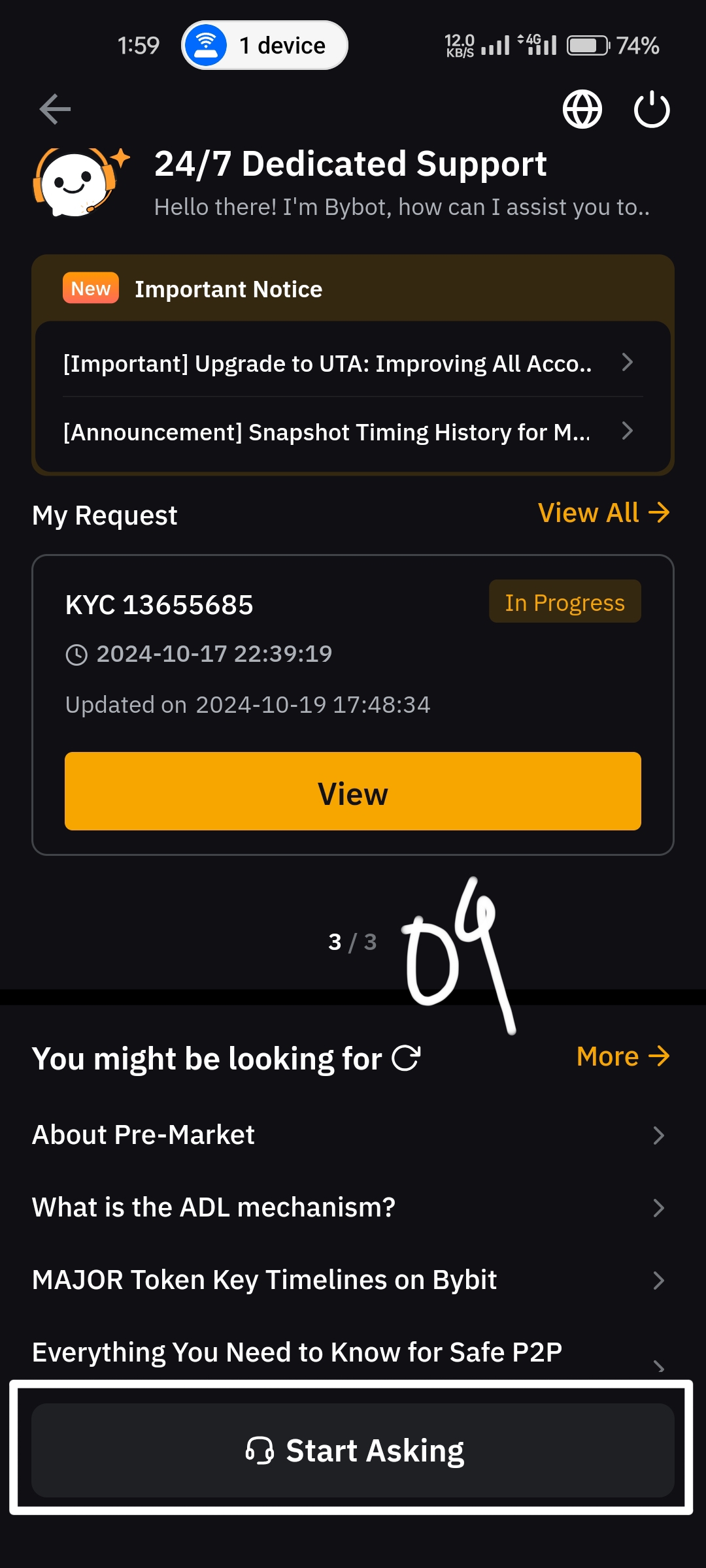View the KYC 13655685 request

pos(352,792)
